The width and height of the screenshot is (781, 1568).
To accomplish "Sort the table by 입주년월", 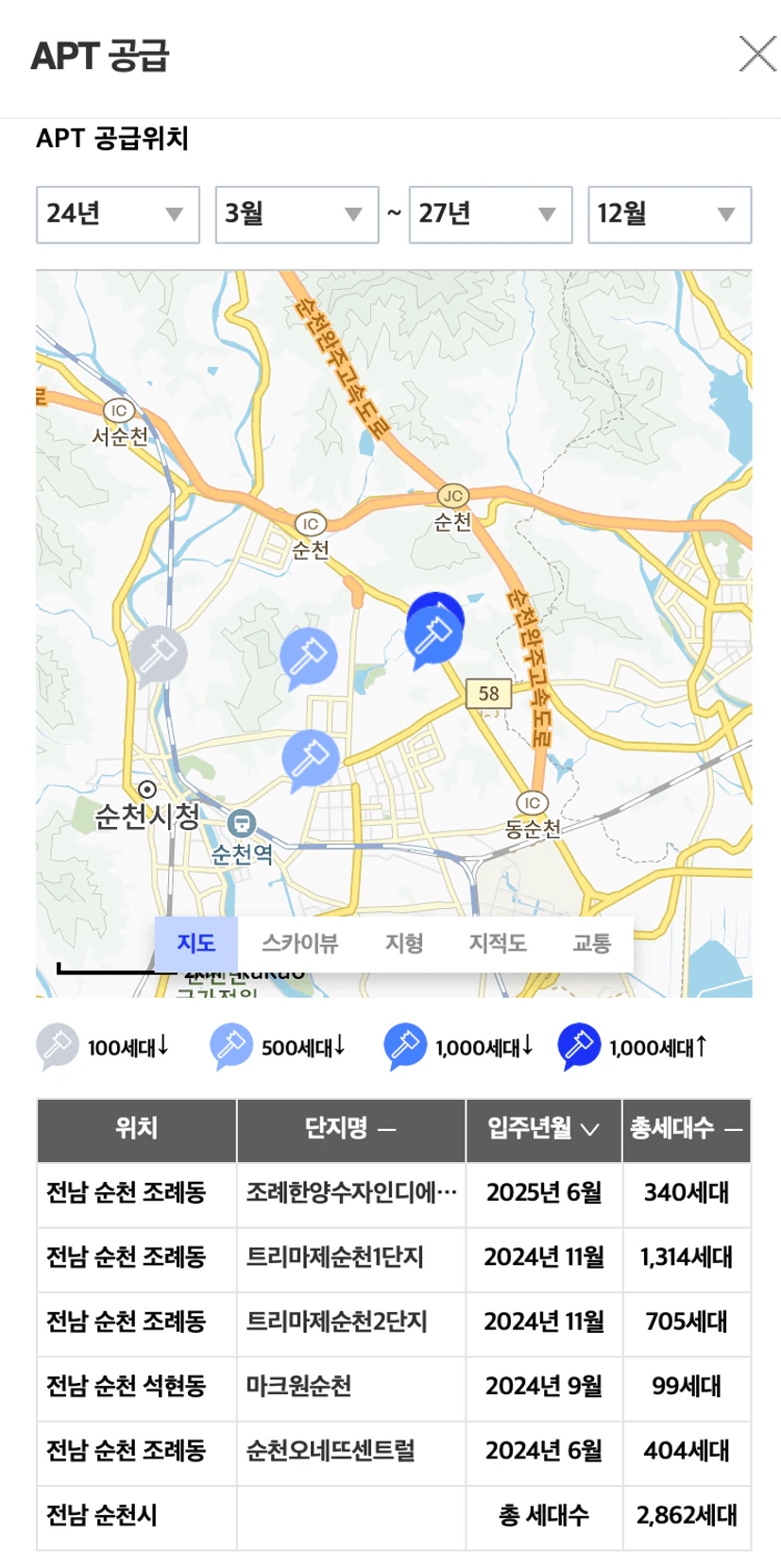I will [x=544, y=1129].
